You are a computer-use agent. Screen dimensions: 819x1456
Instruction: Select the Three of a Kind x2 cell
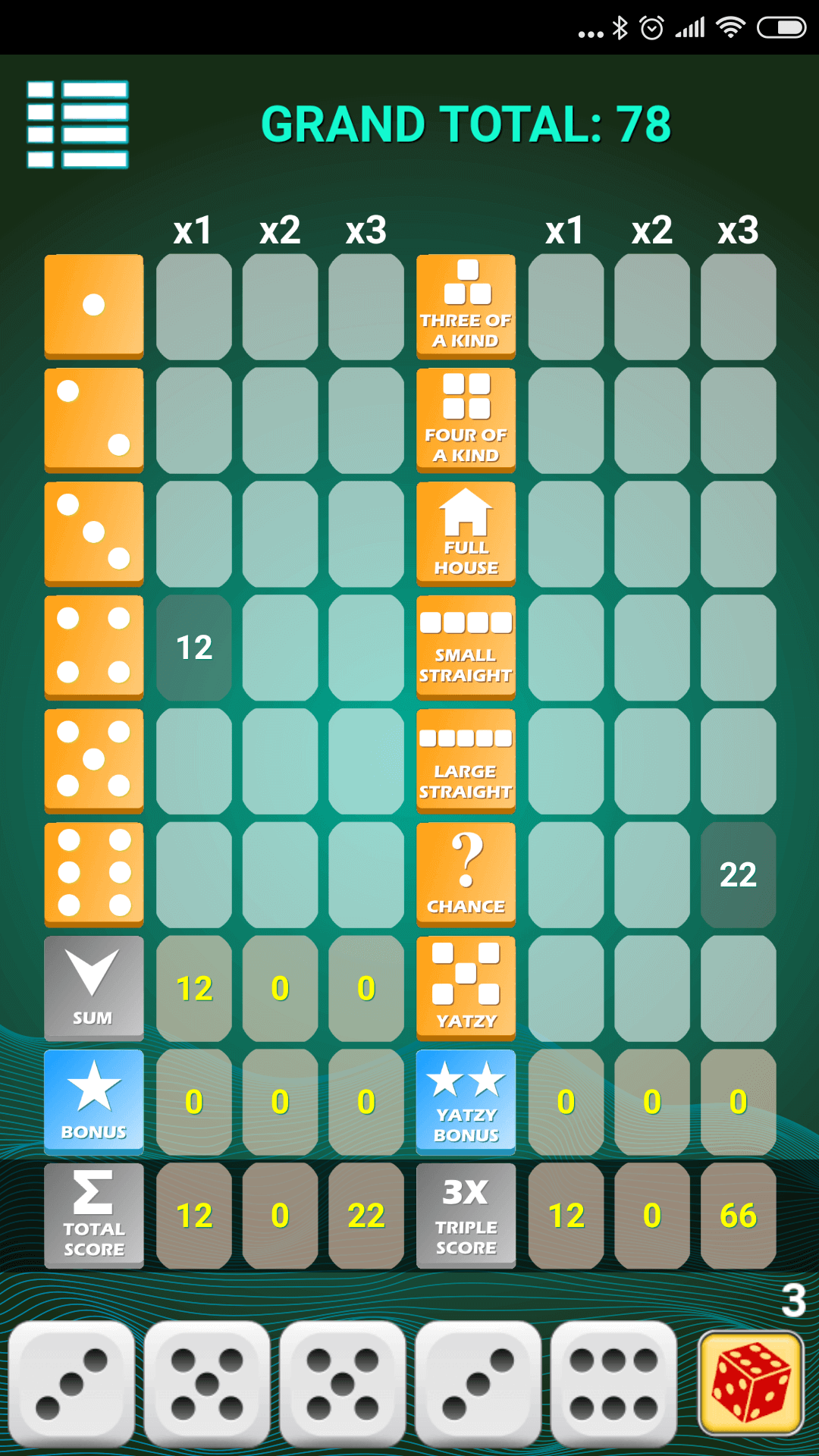coord(652,306)
